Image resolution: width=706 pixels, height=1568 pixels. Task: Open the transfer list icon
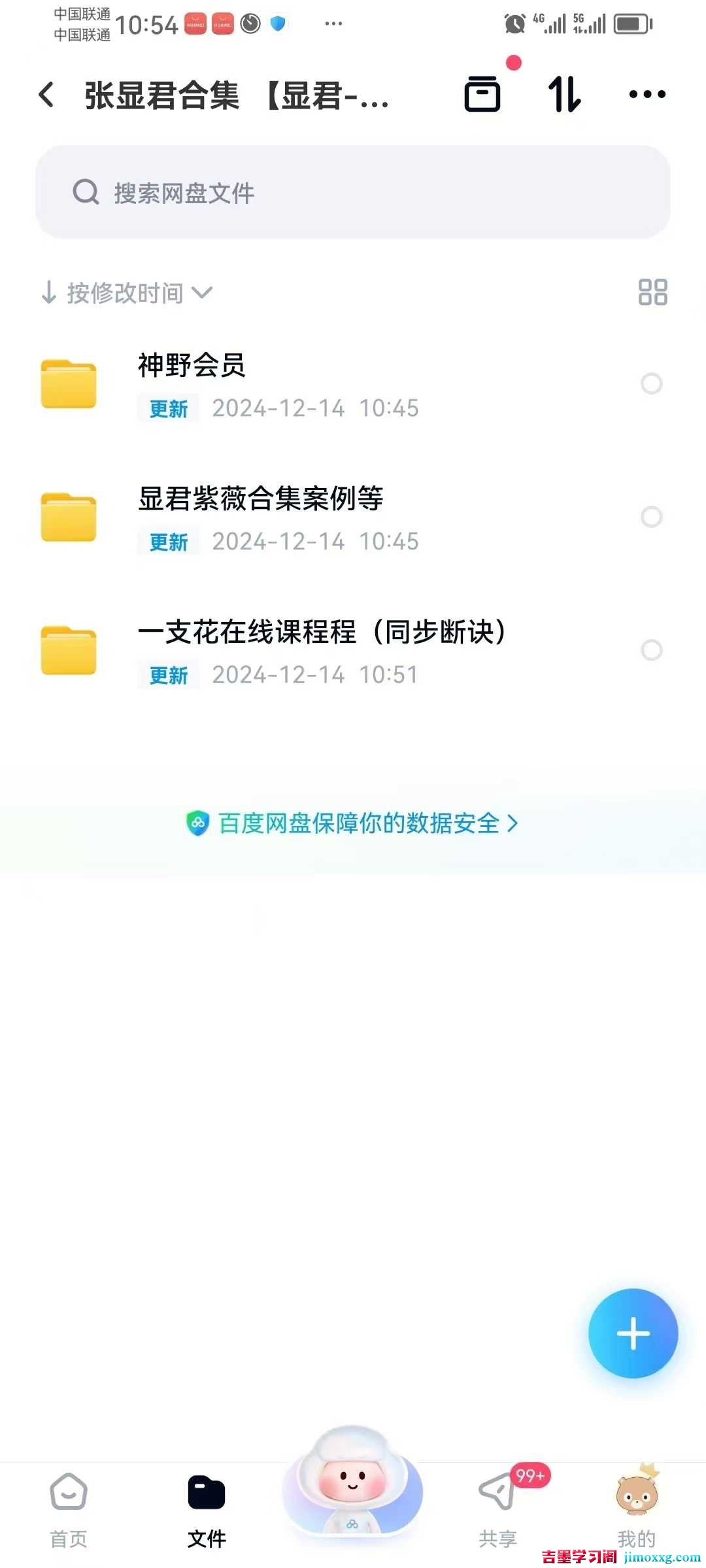(x=563, y=94)
